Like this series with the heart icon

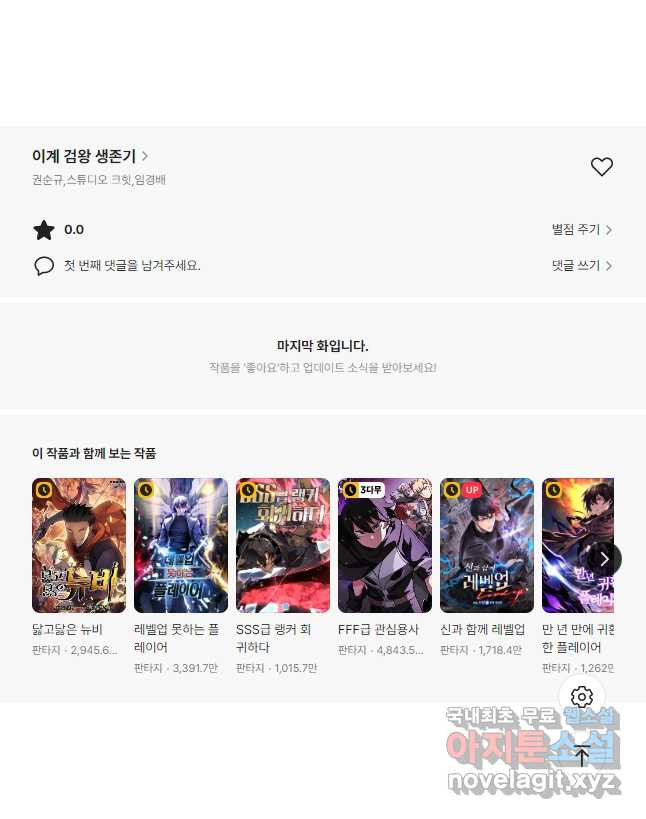(601, 167)
